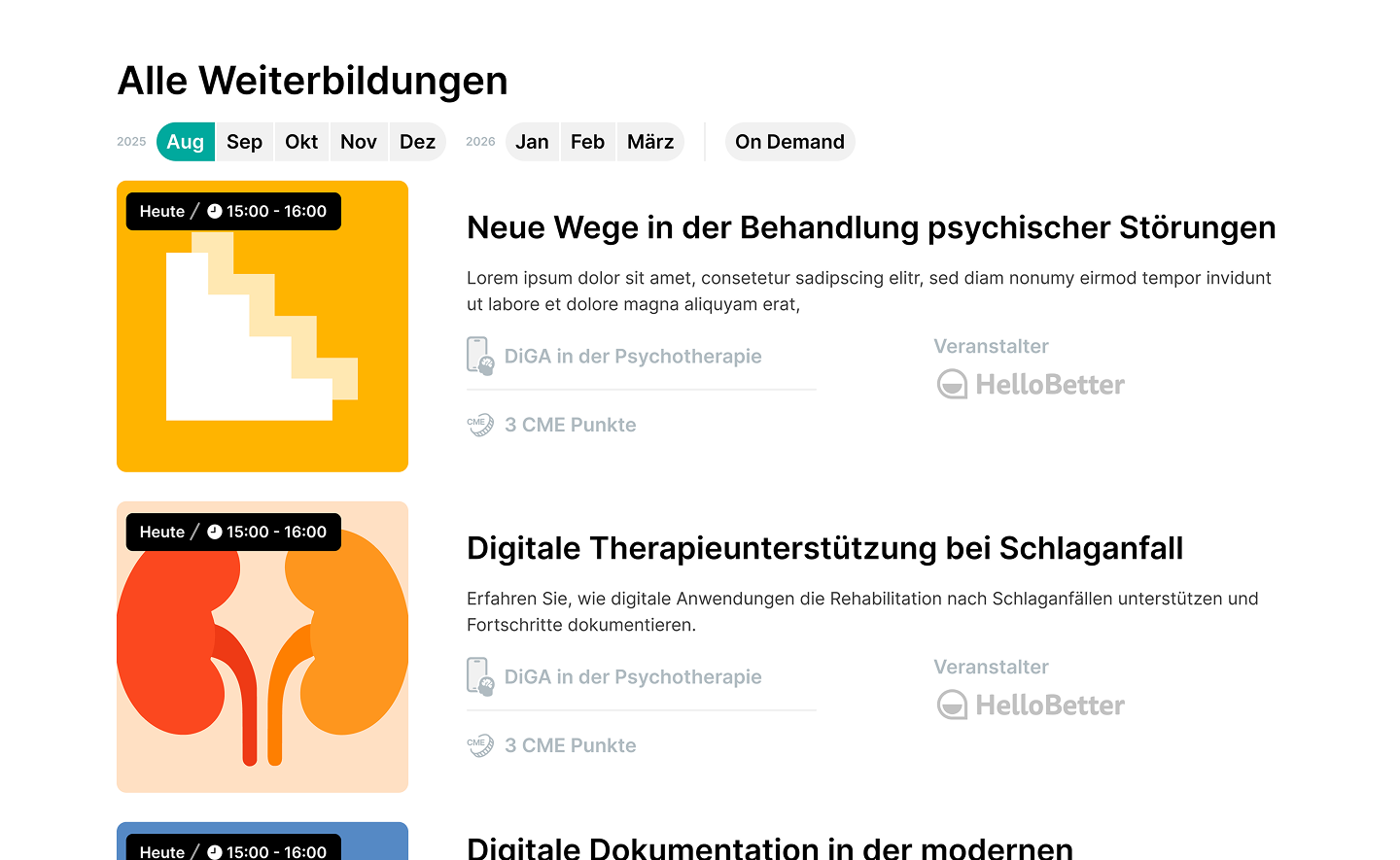Open the yellow staircase course image
Image resolution: width=1400 pixels, height=860 pixels.
(262, 340)
